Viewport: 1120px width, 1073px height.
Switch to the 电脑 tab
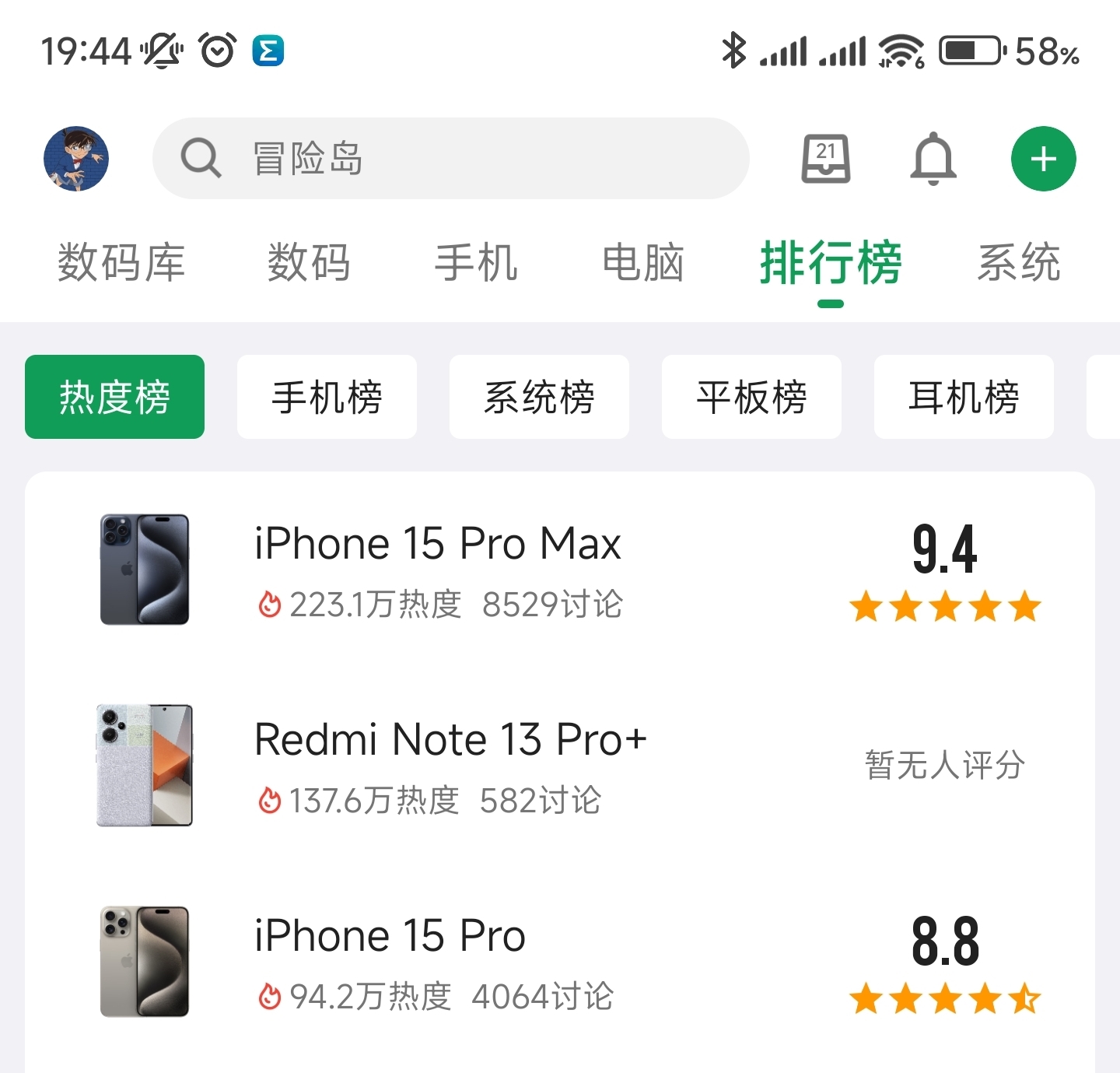643,262
